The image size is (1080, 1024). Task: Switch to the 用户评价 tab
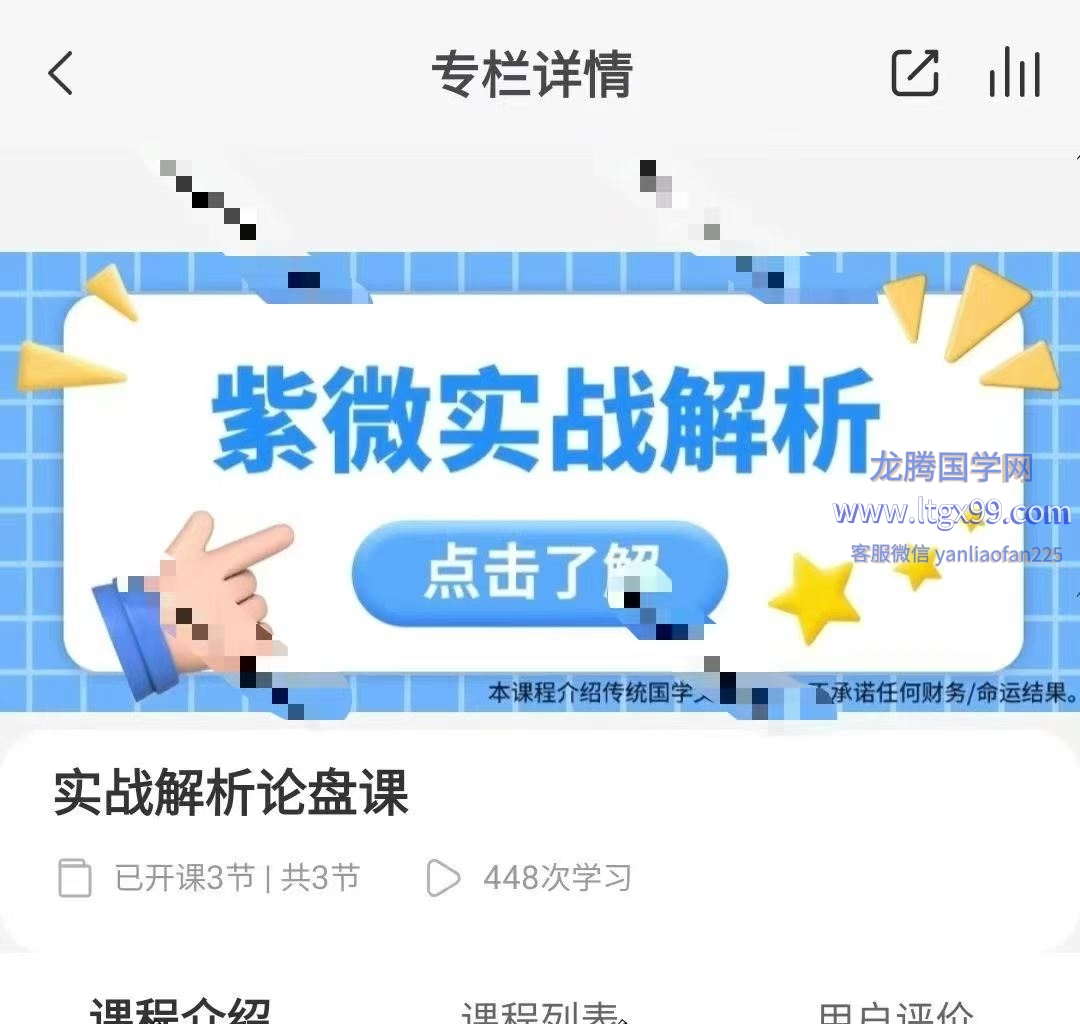click(x=896, y=1012)
